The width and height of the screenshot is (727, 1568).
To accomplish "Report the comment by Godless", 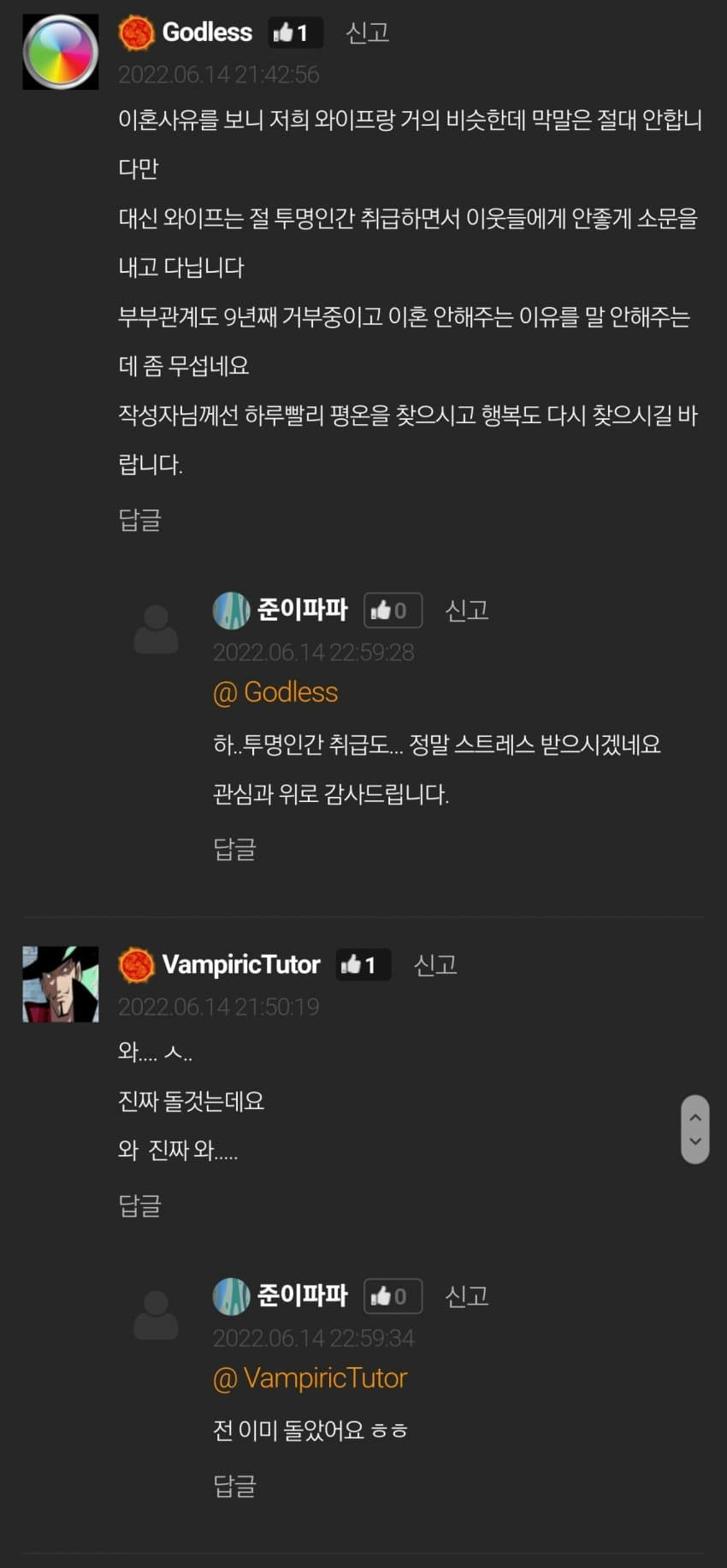I will click(367, 32).
